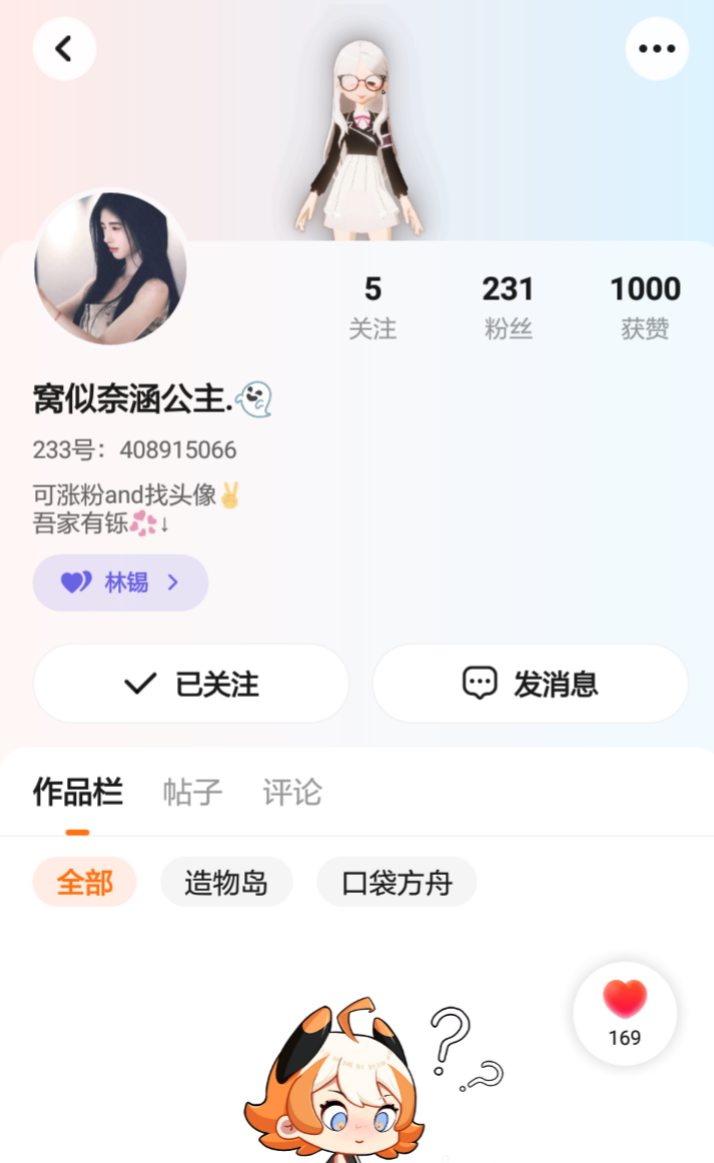Filter works by 造物岛
Image resolution: width=714 pixels, height=1163 pixels.
tap(226, 882)
